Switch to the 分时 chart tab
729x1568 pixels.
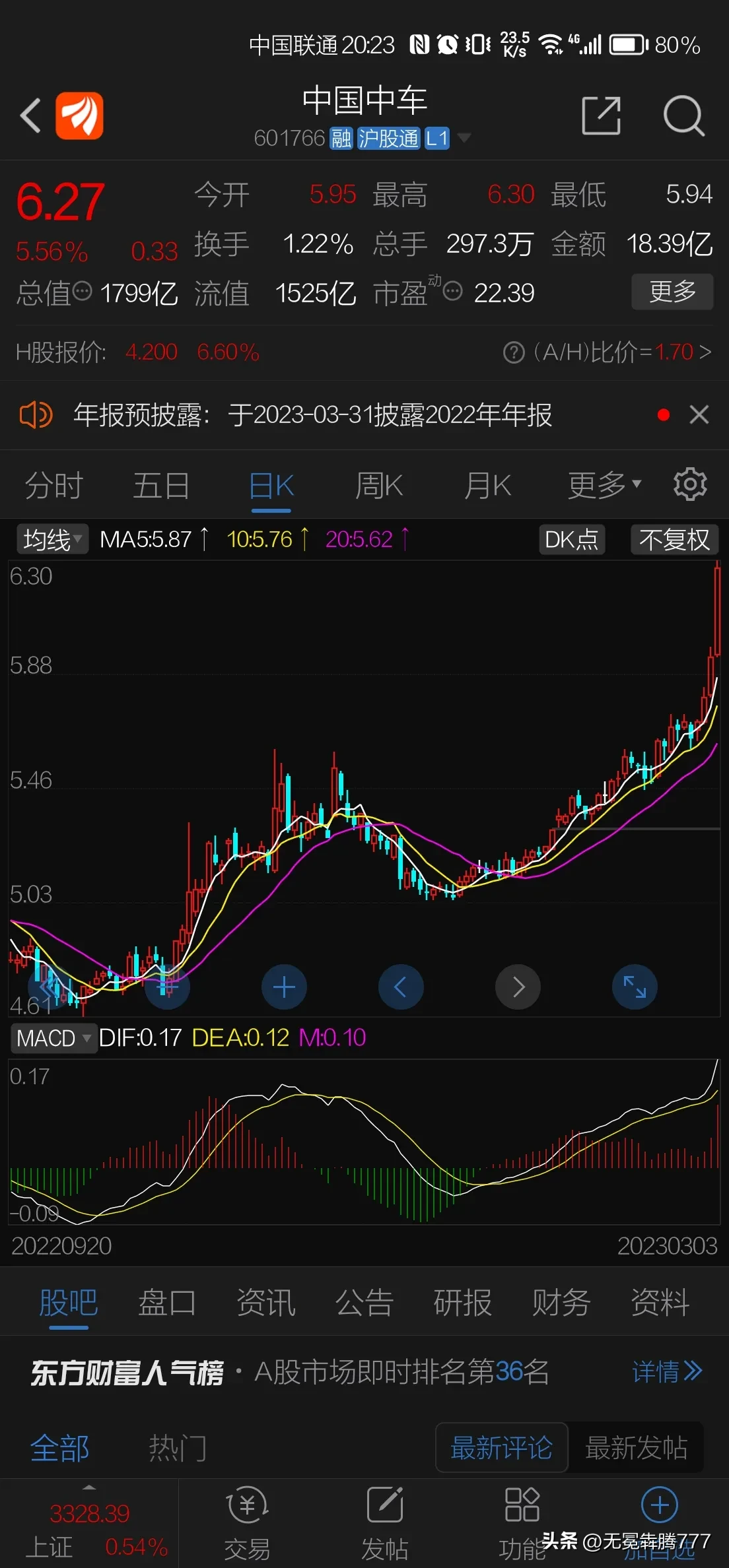click(53, 486)
